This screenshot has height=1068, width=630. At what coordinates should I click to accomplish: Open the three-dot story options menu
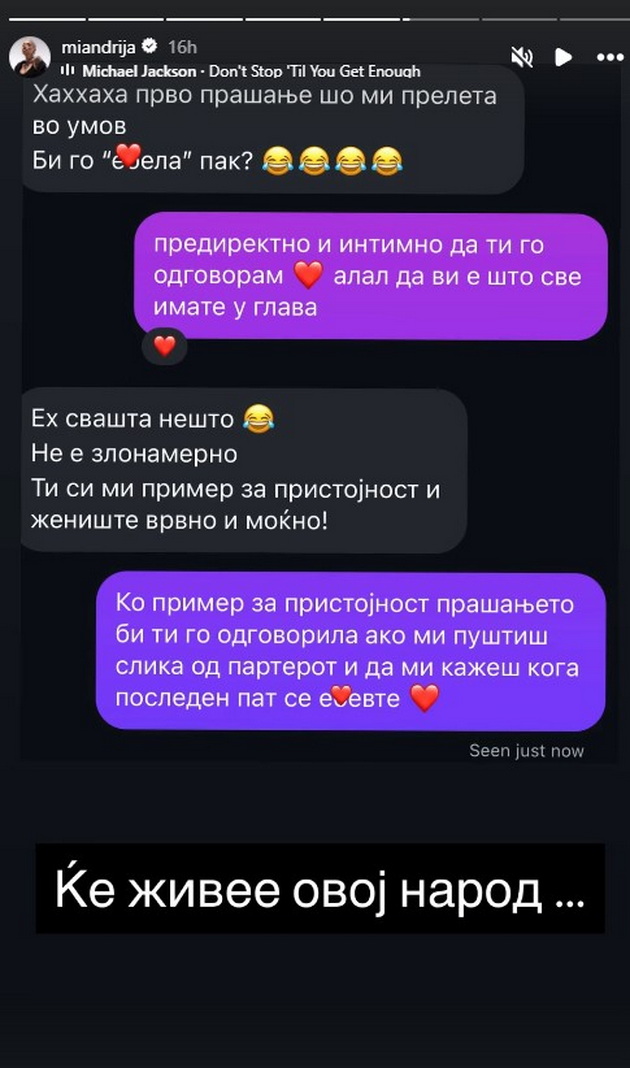click(609, 57)
